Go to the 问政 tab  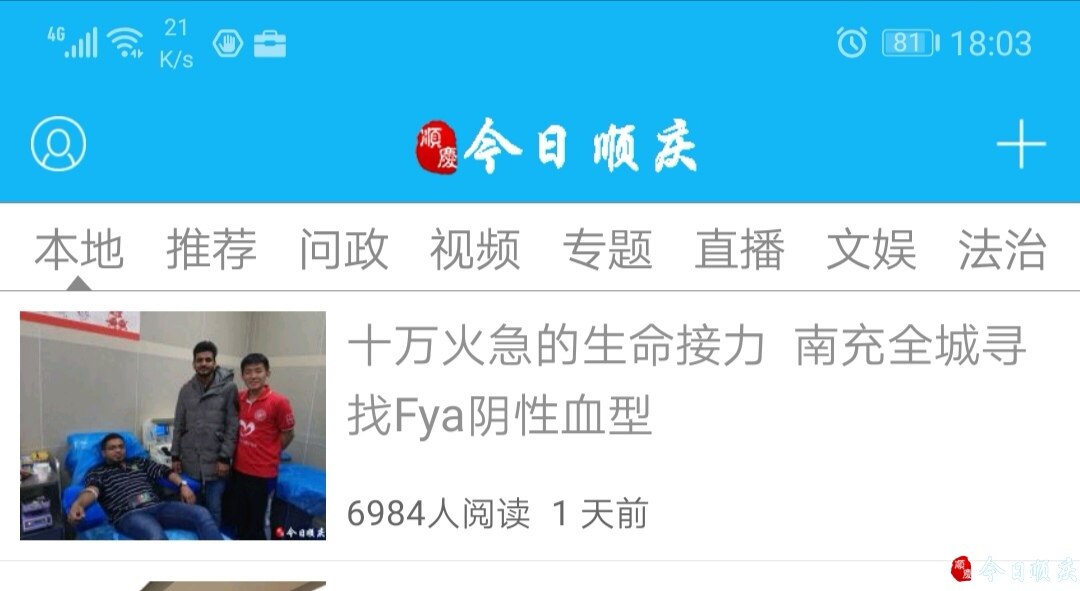pyautogui.click(x=343, y=250)
